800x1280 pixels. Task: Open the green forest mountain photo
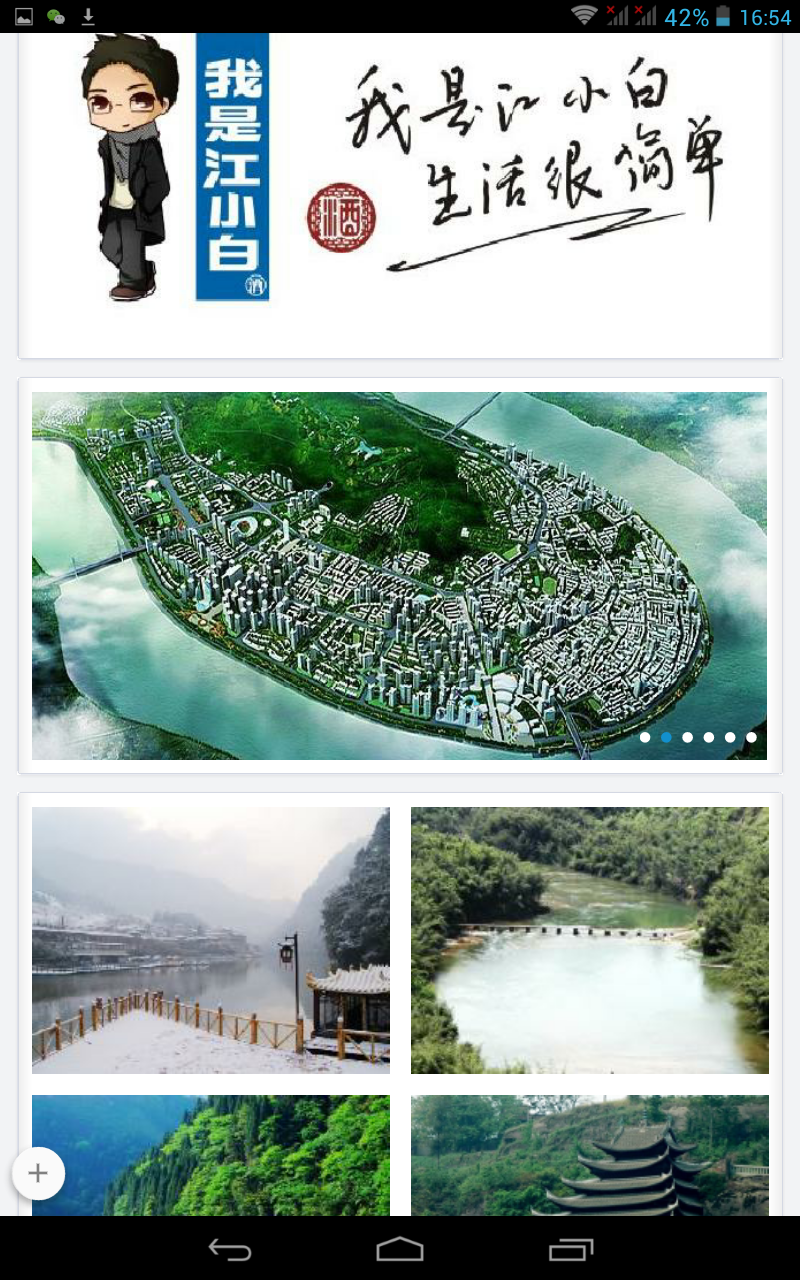(211, 1155)
